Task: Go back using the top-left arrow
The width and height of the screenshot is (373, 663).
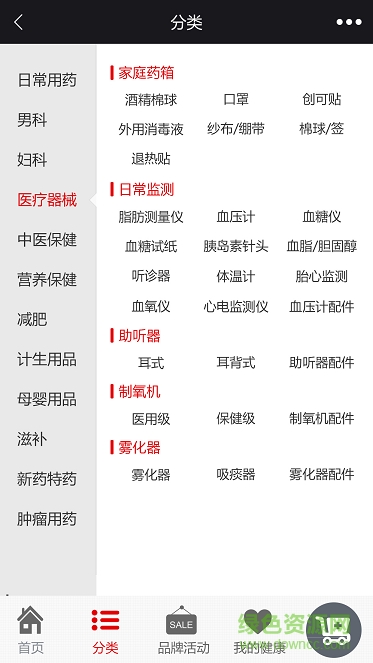Action: click(x=18, y=22)
